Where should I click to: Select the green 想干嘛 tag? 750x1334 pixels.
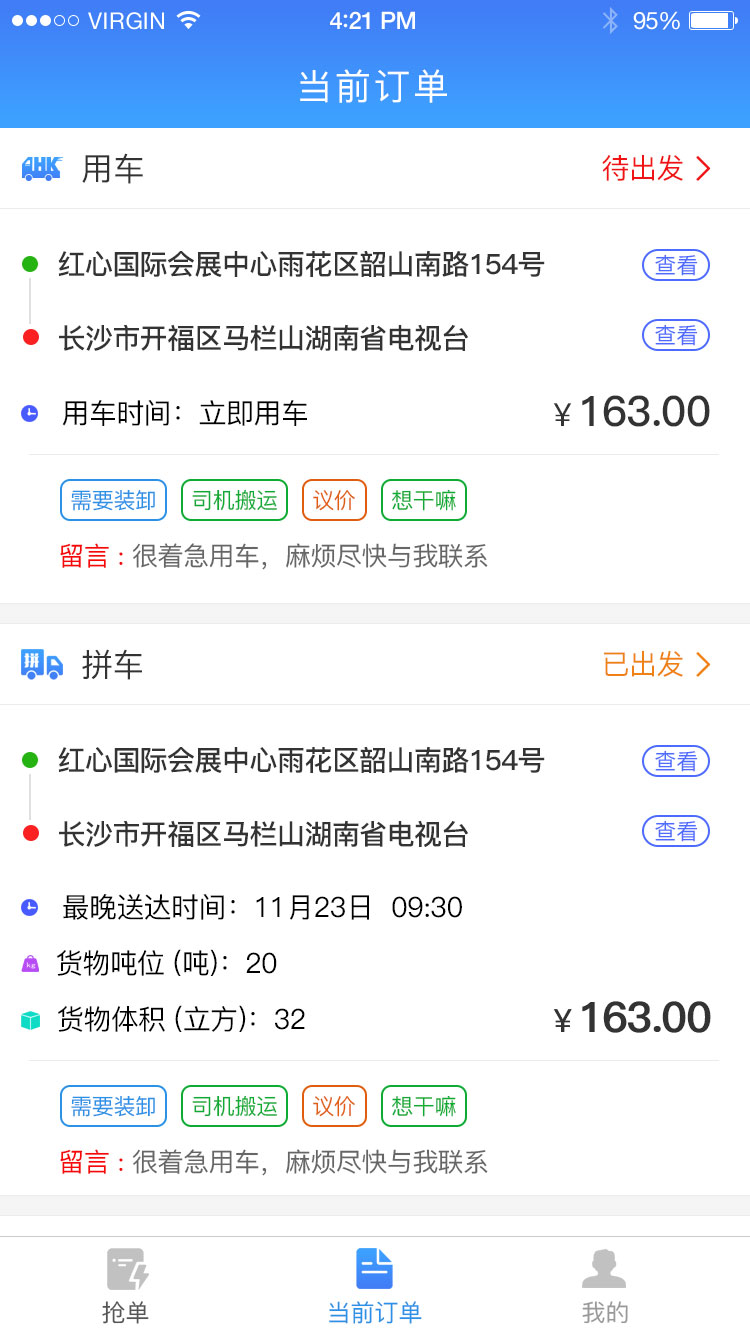coord(423,500)
